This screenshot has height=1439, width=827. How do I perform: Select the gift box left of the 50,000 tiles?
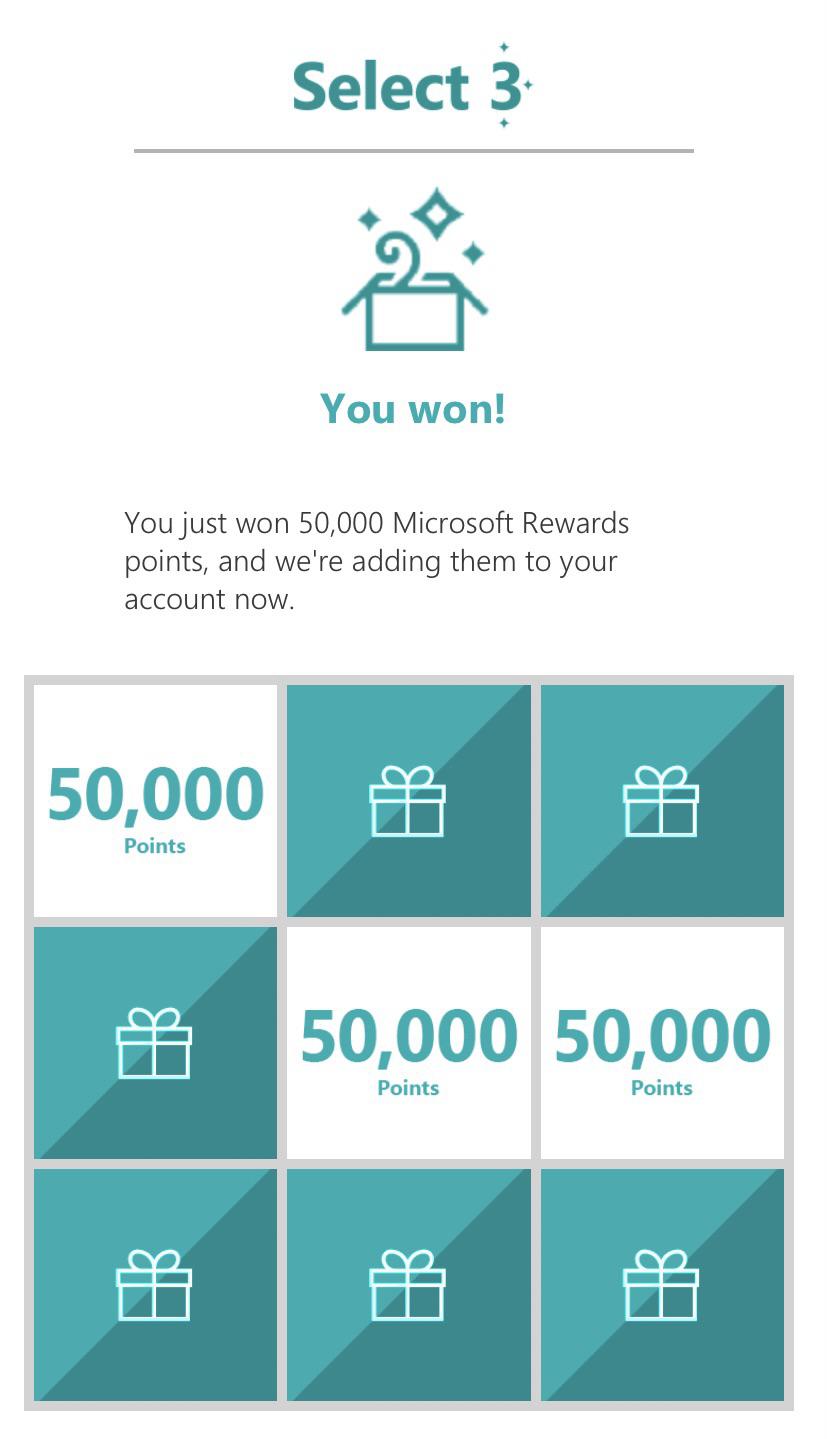155,1043
